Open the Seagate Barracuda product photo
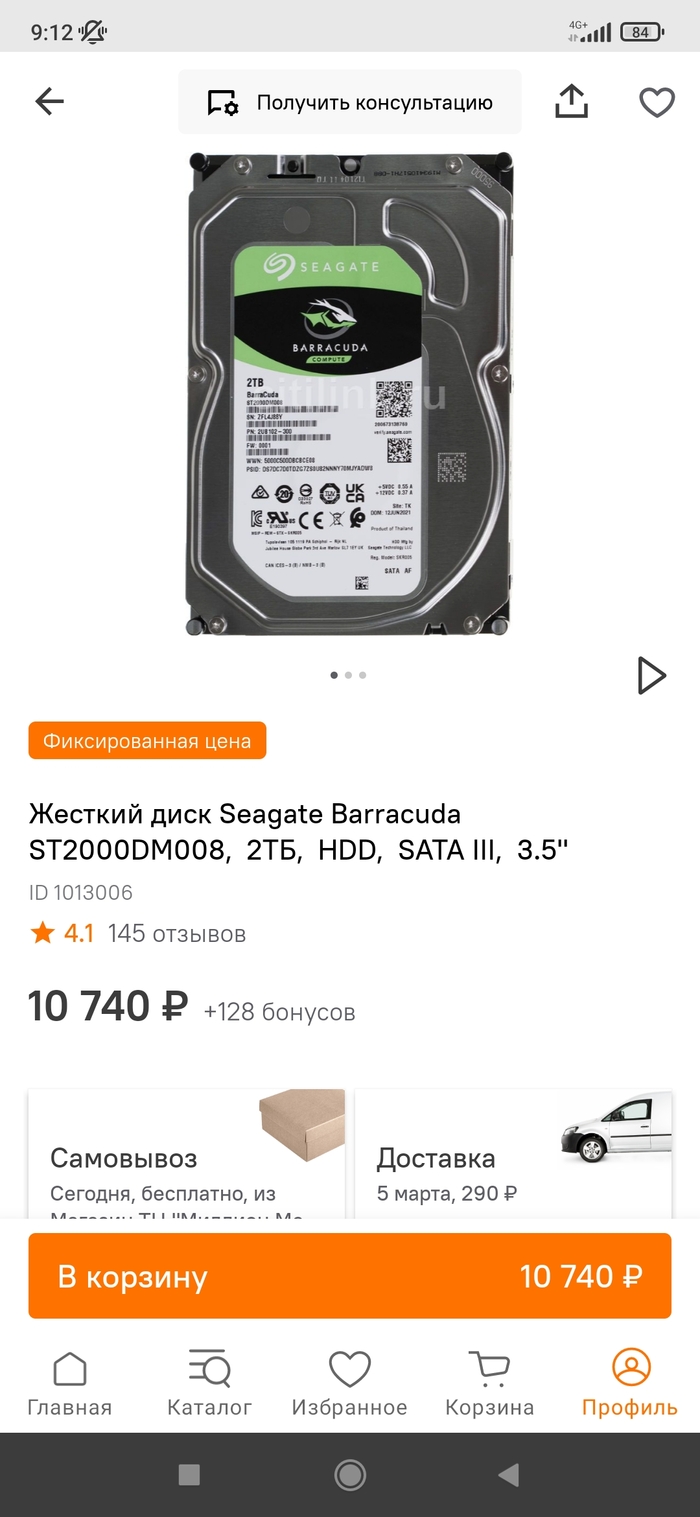The image size is (700, 1517). click(350, 395)
